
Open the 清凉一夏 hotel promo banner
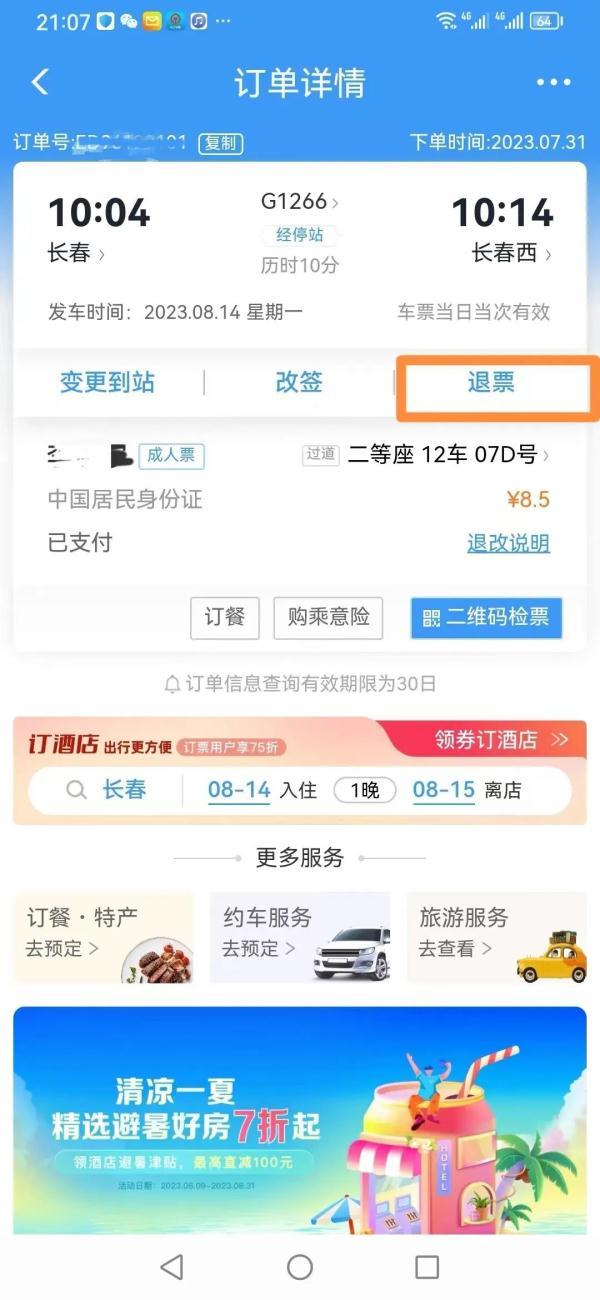click(300, 1120)
